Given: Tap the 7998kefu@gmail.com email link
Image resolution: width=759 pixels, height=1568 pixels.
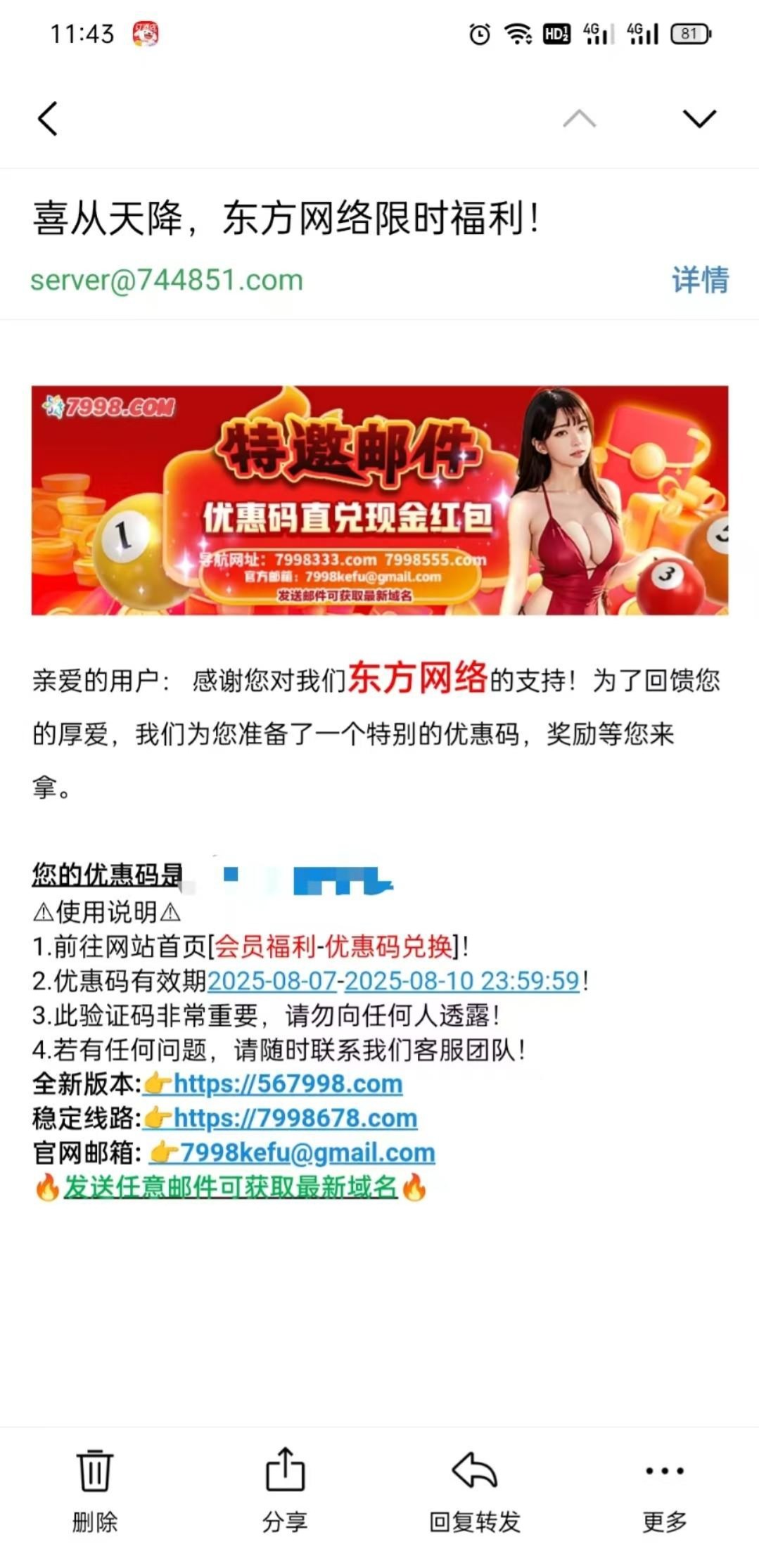Looking at the screenshot, I should coord(307,1152).
